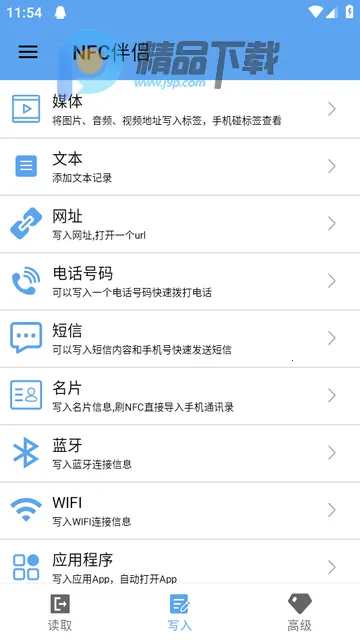Choose the 电话号码 row
The width and height of the screenshot is (360, 640).
(180, 281)
